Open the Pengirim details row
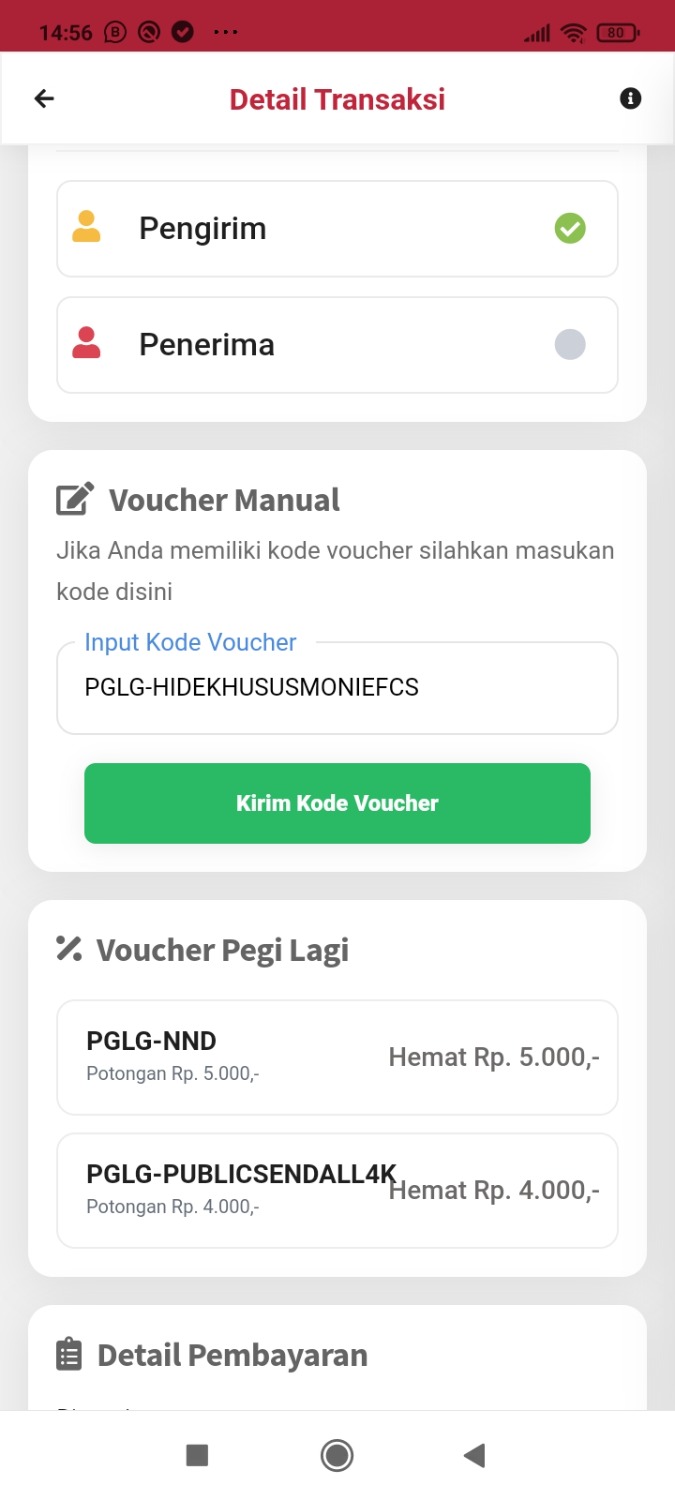The width and height of the screenshot is (675, 1500). (337, 229)
